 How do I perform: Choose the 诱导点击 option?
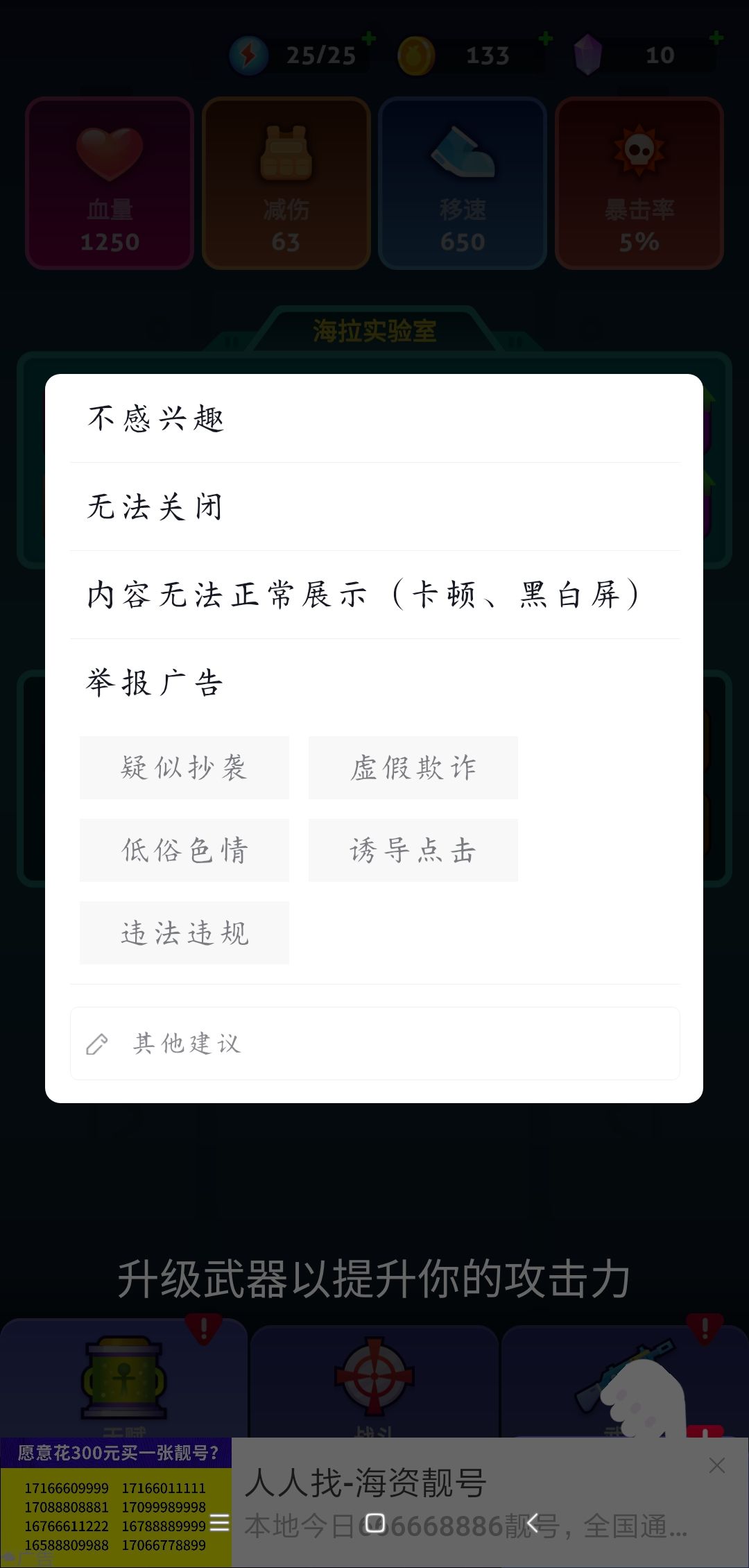tap(412, 850)
